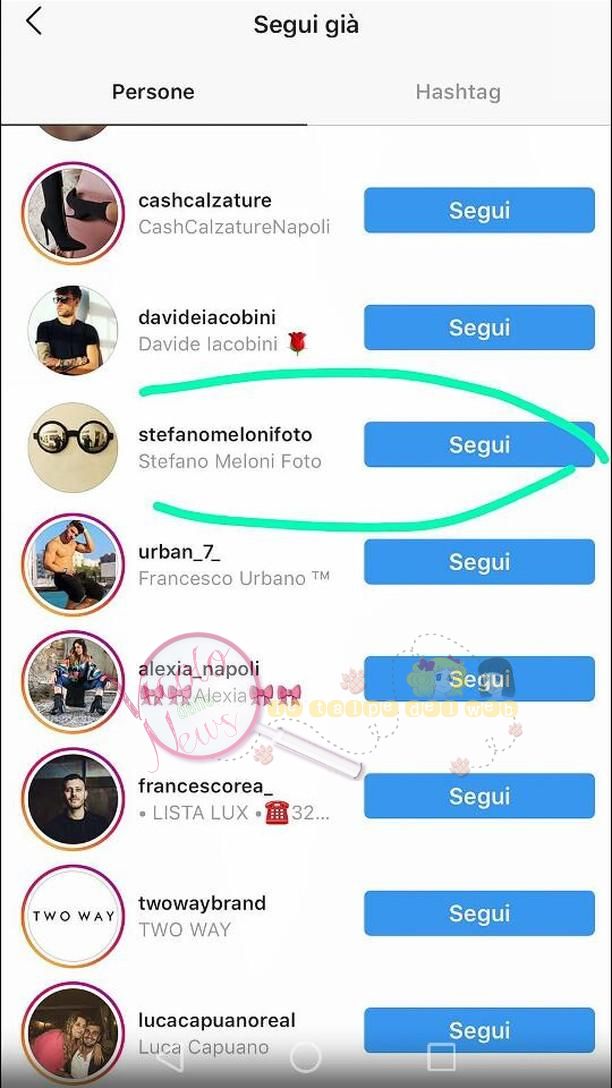Image resolution: width=612 pixels, height=1088 pixels.
Task: Open the cashcalzature profile
Action: point(205,201)
